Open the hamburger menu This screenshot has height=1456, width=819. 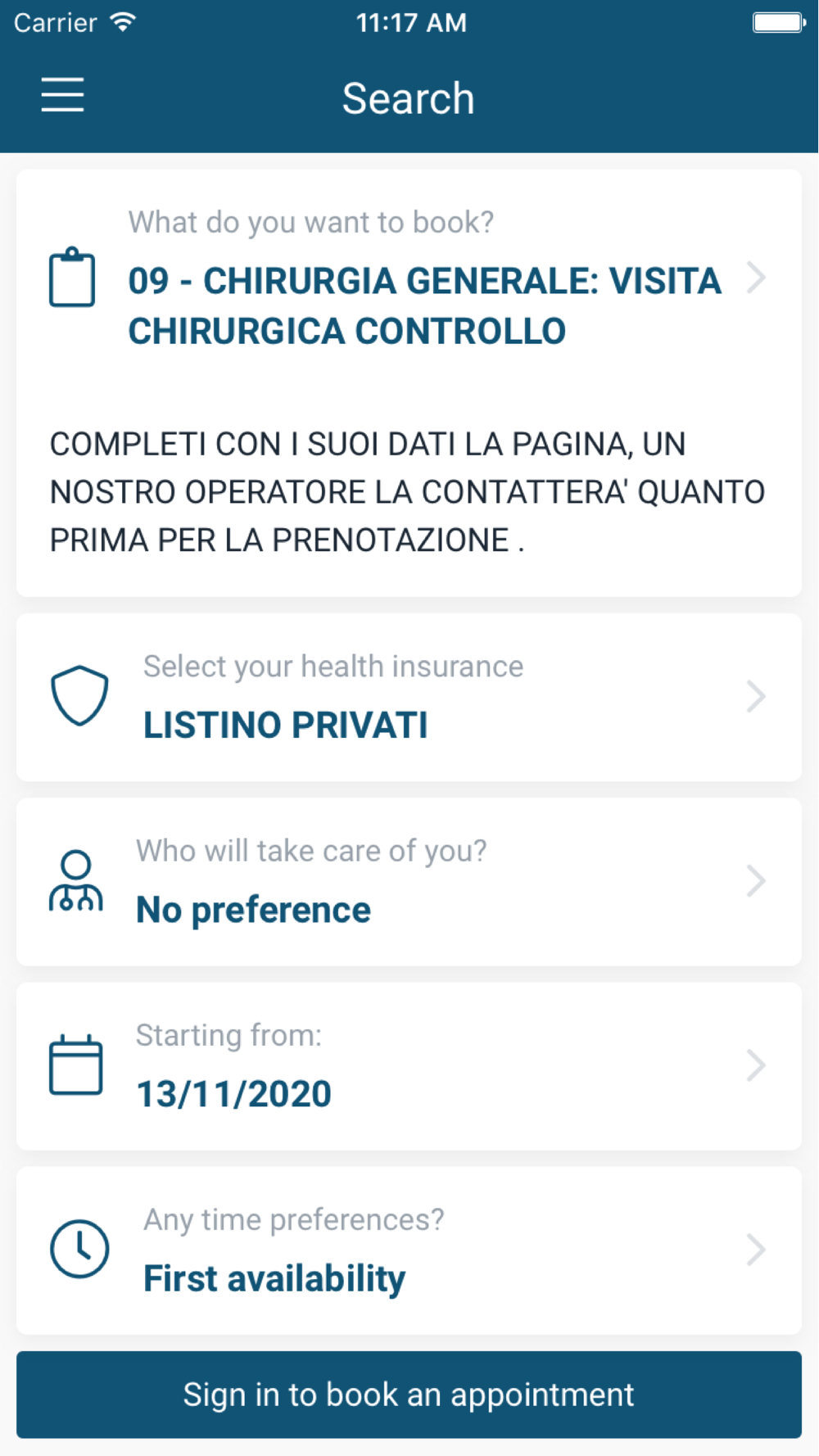point(62,95)
